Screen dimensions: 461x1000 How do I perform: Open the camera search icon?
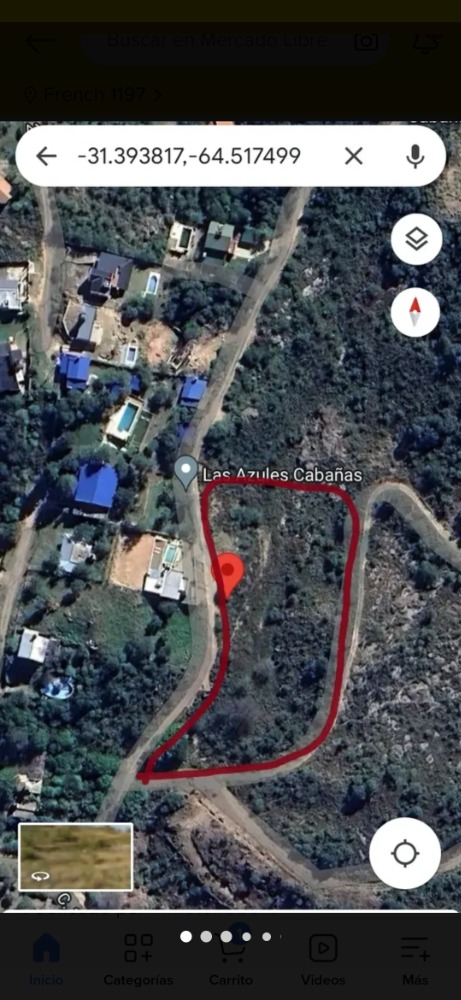[366, 41]
